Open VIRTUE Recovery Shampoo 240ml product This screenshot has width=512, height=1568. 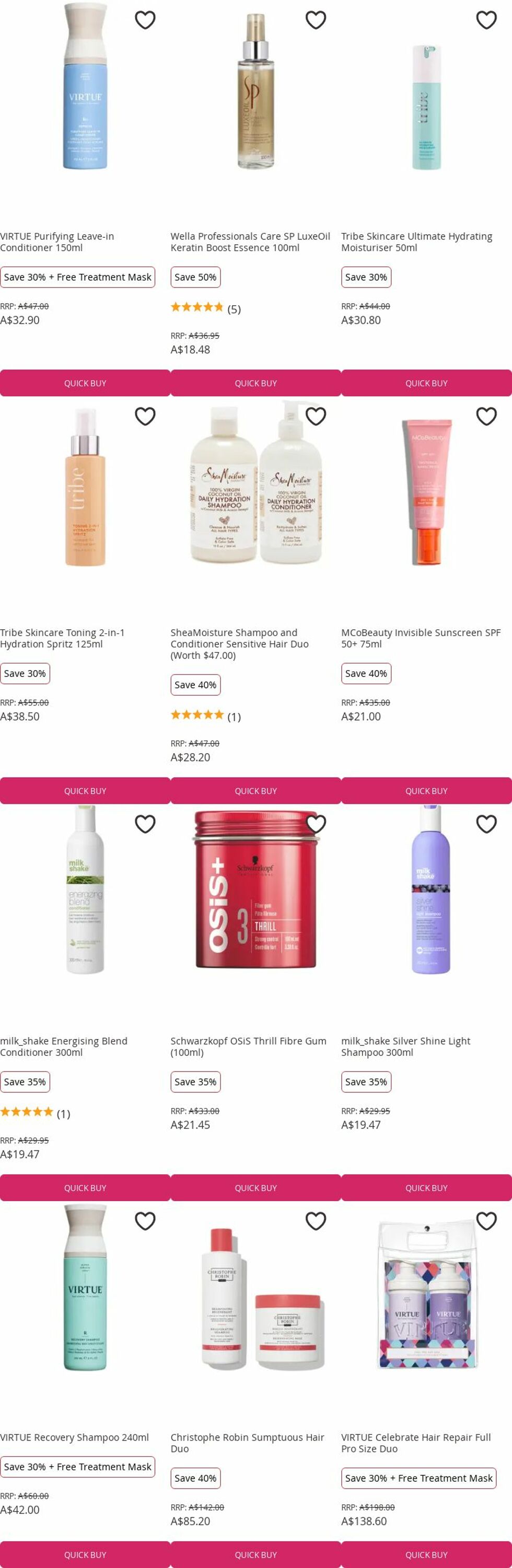coord(74,1437)
